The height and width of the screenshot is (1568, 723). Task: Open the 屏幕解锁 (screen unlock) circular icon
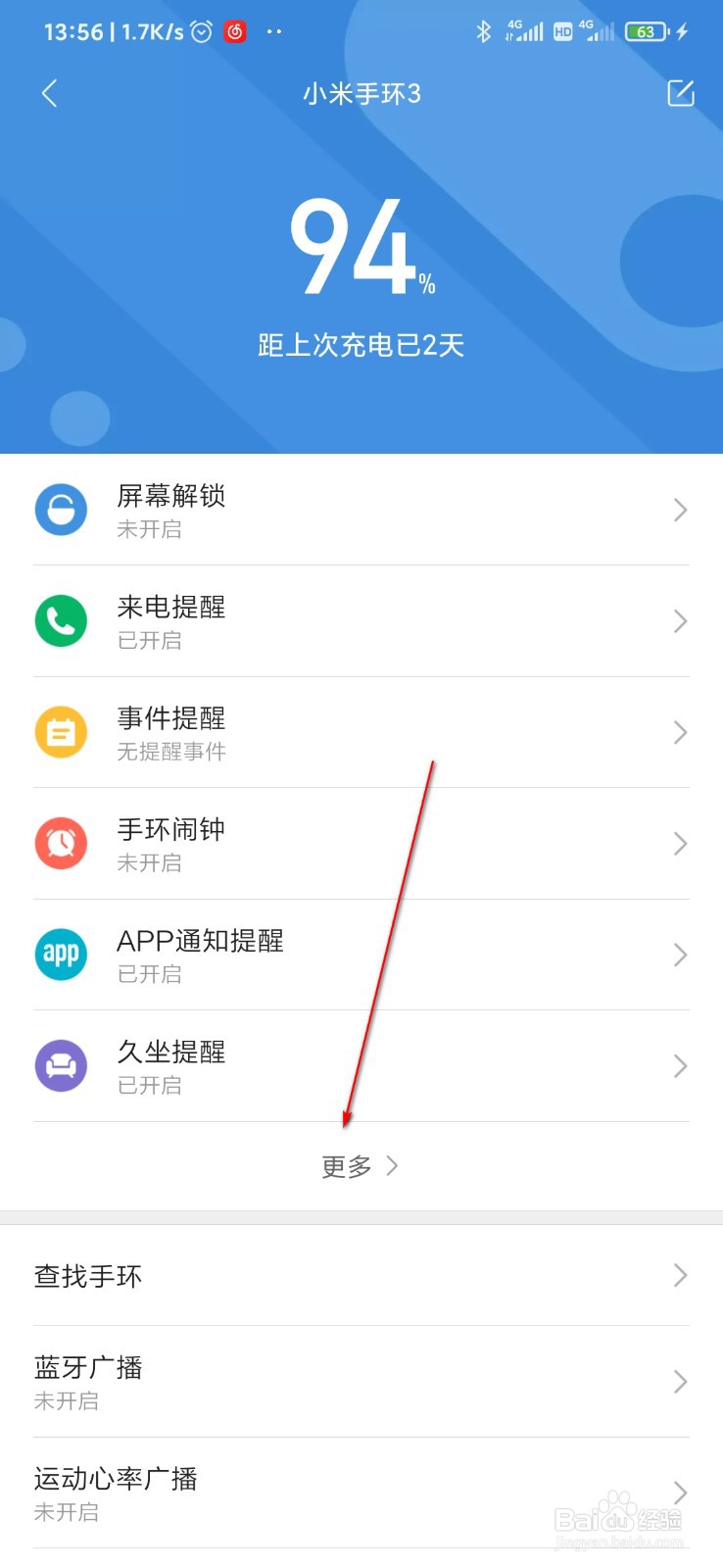click(61, 510)
